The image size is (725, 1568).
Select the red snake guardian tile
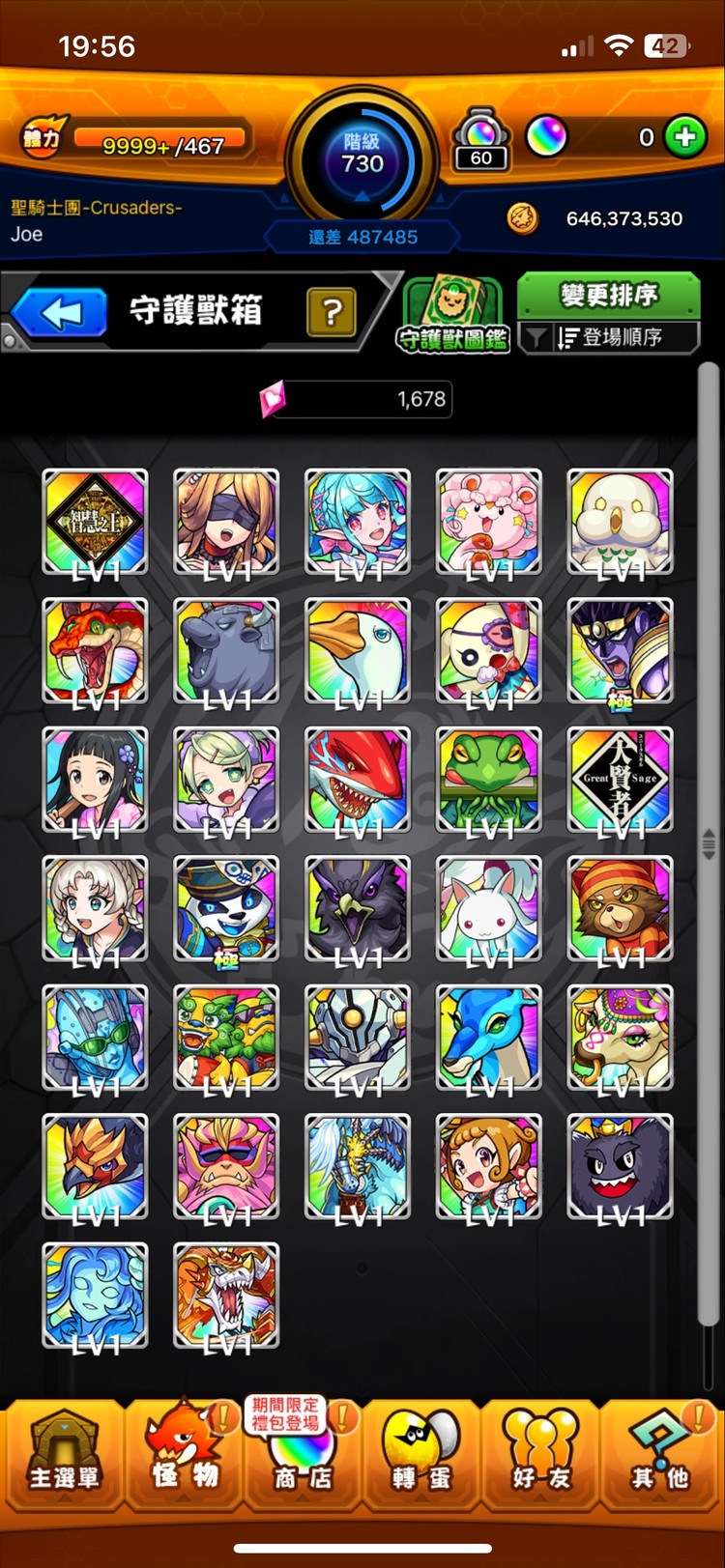coord(96,650)
